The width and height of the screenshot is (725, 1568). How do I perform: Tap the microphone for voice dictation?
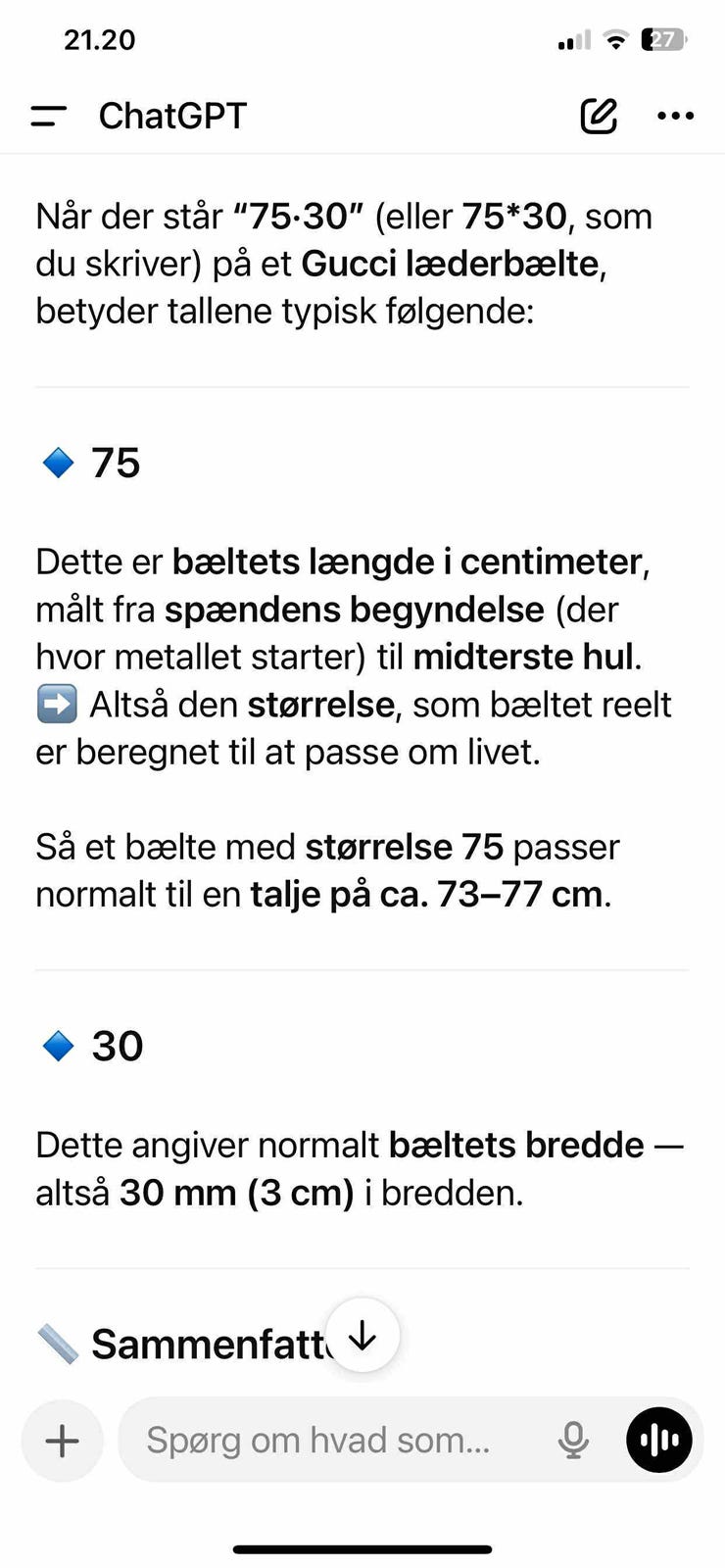point(574,1441)
